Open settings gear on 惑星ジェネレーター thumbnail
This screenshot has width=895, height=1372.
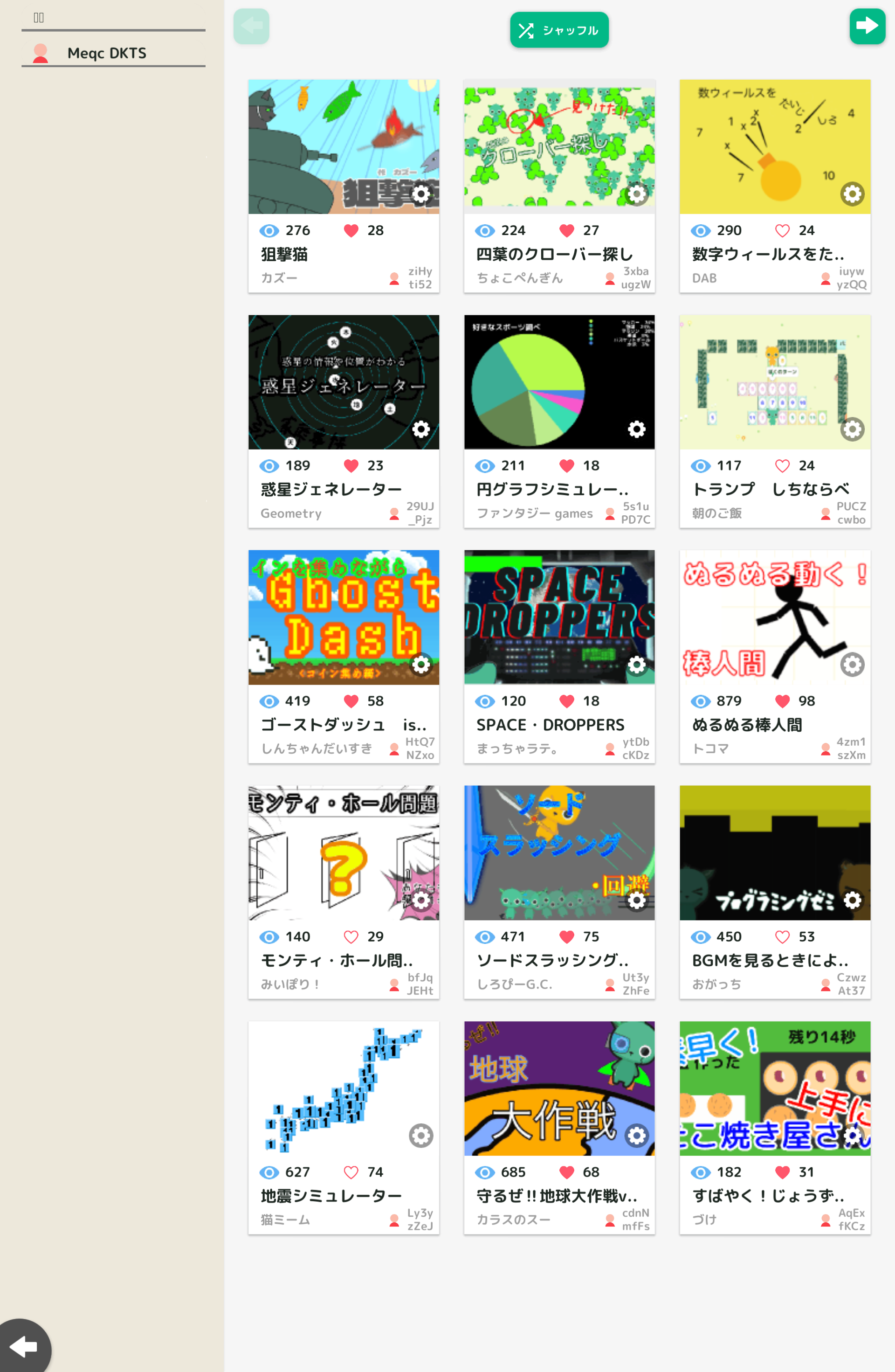coord(421,429)
